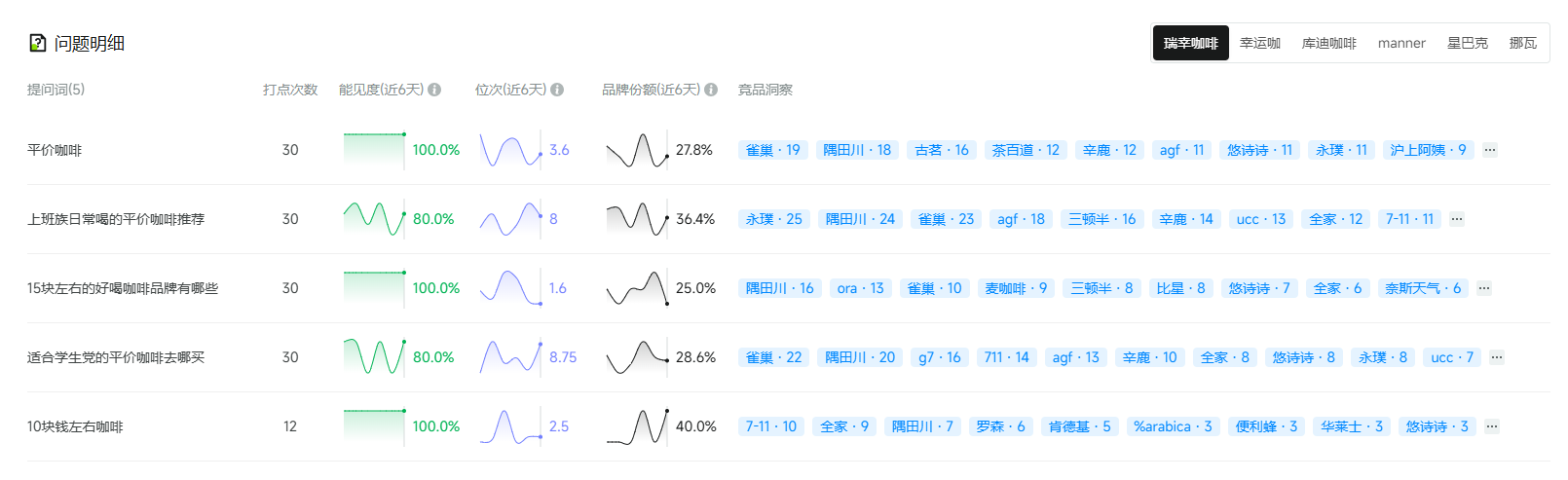Screen dimensions: 1568x480
Task: Tap the g7 · 16 competitor chip
Action: (939, 357)
